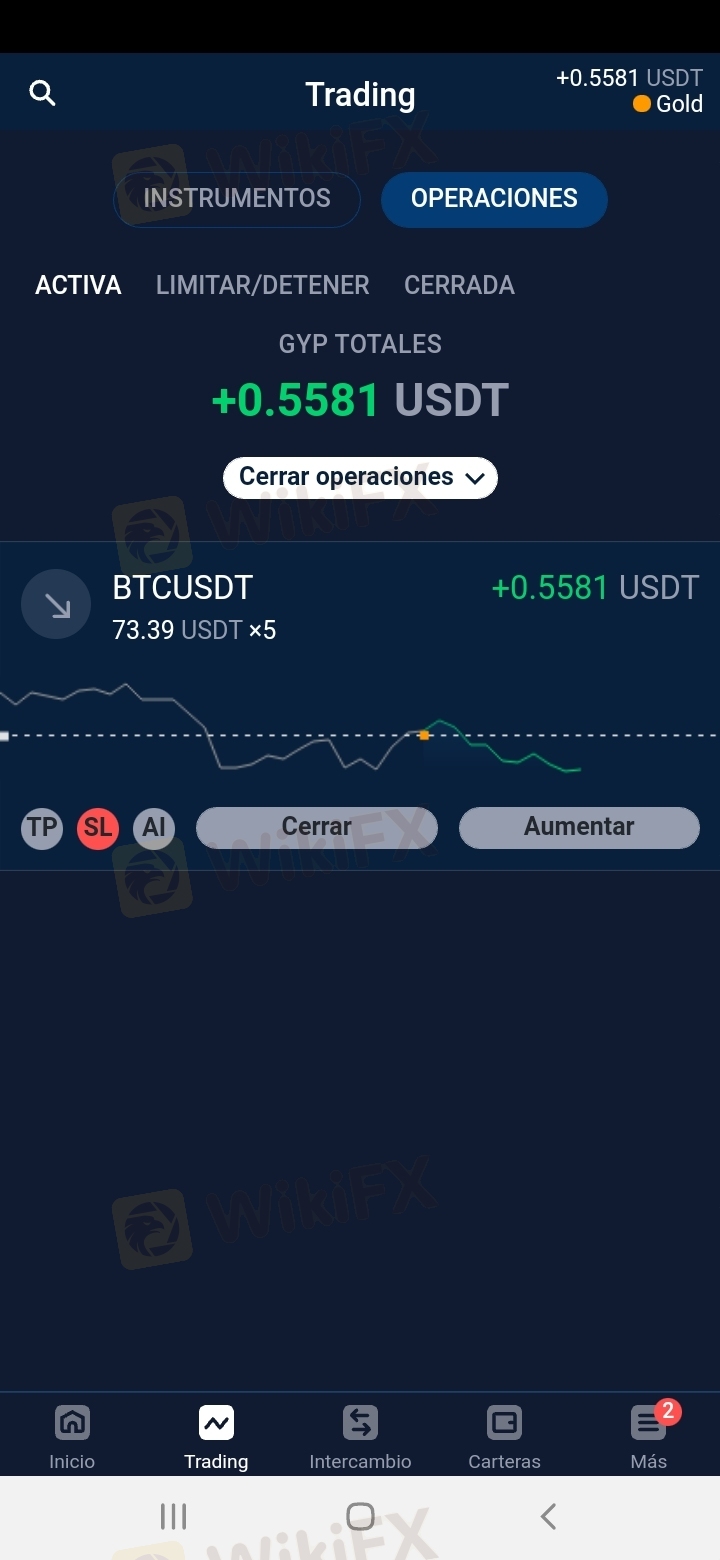Increase the position with Aumentar
Viewport: 720px width, 1560px height.
579,827
